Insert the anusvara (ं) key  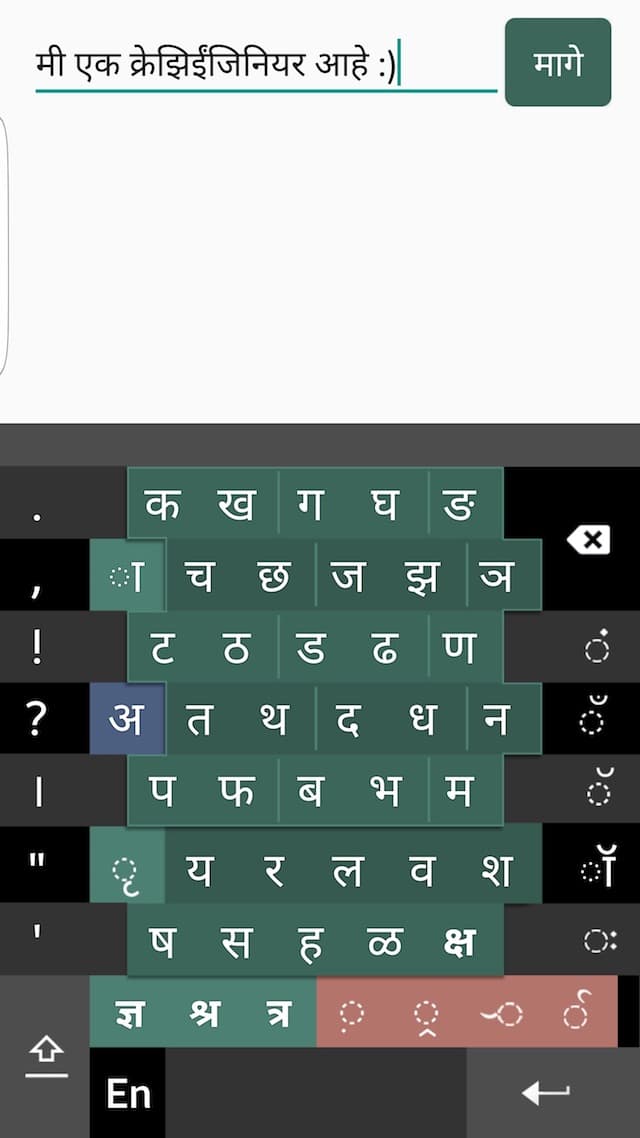coord(599,648)
